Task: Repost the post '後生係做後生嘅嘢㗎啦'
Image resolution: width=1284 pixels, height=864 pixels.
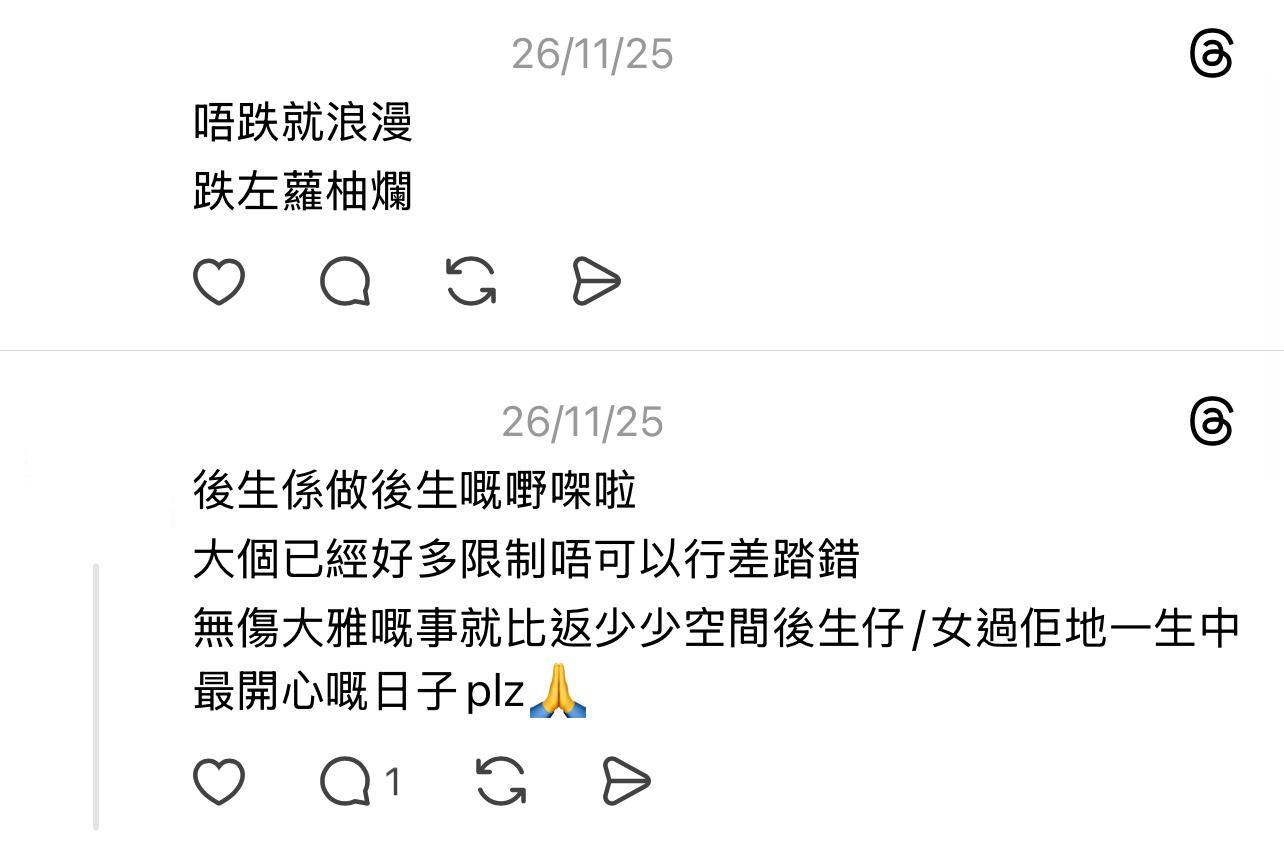Action: click(501, 781)
